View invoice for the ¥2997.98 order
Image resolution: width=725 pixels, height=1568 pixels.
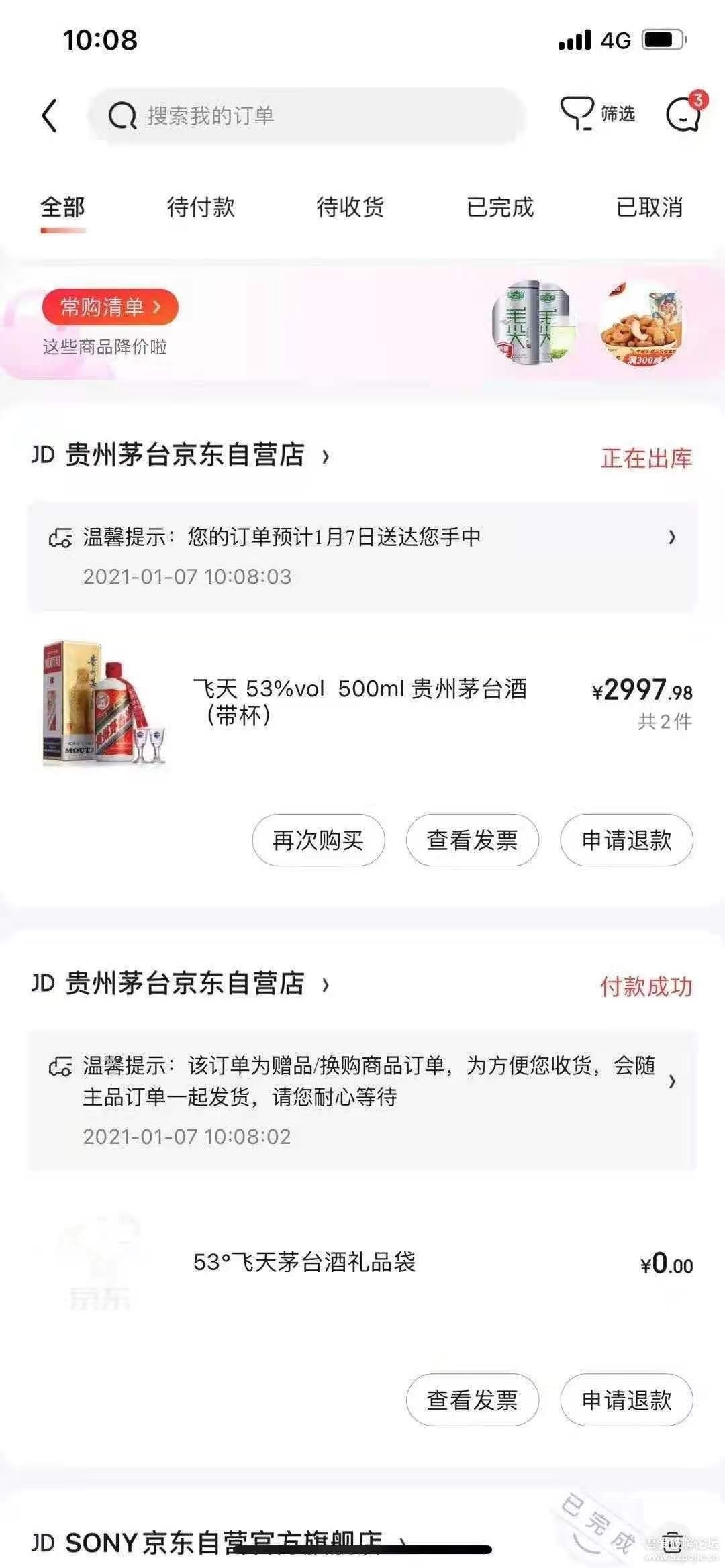pos(472,840)
